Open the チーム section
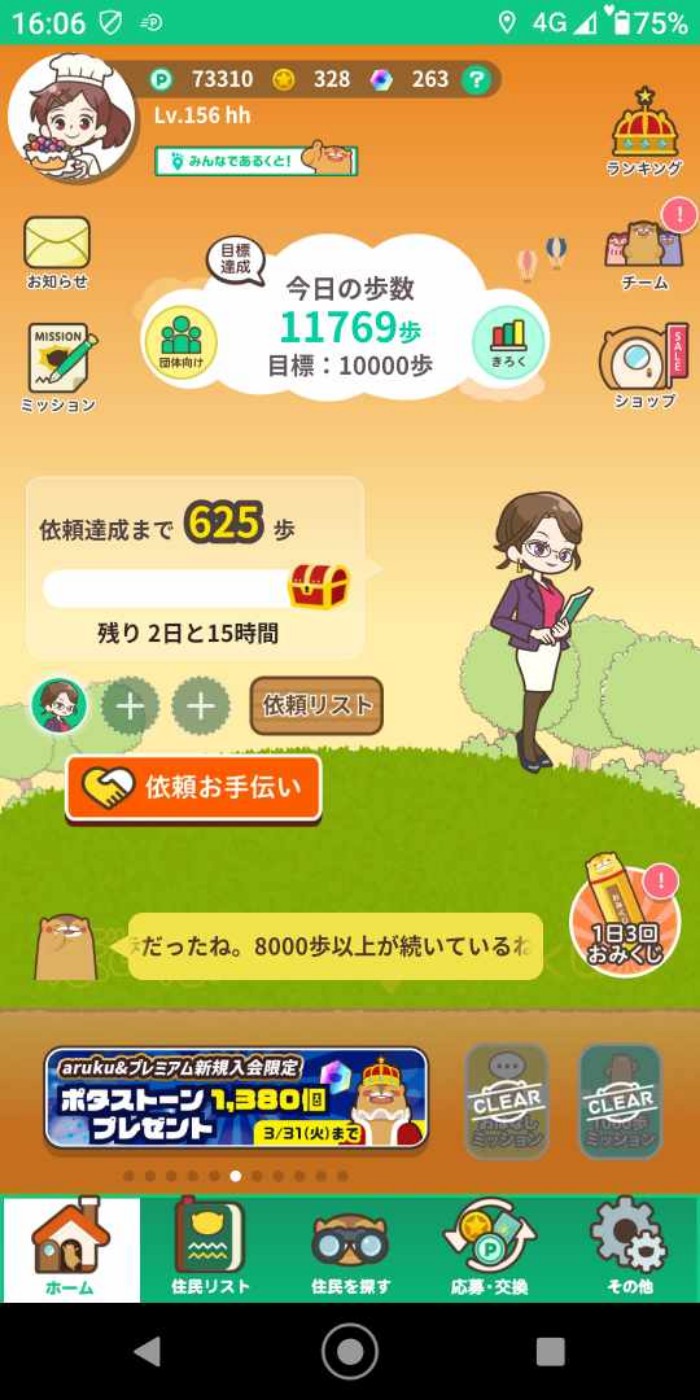This screenshot has width=700, height=1400. pos(645,252)
